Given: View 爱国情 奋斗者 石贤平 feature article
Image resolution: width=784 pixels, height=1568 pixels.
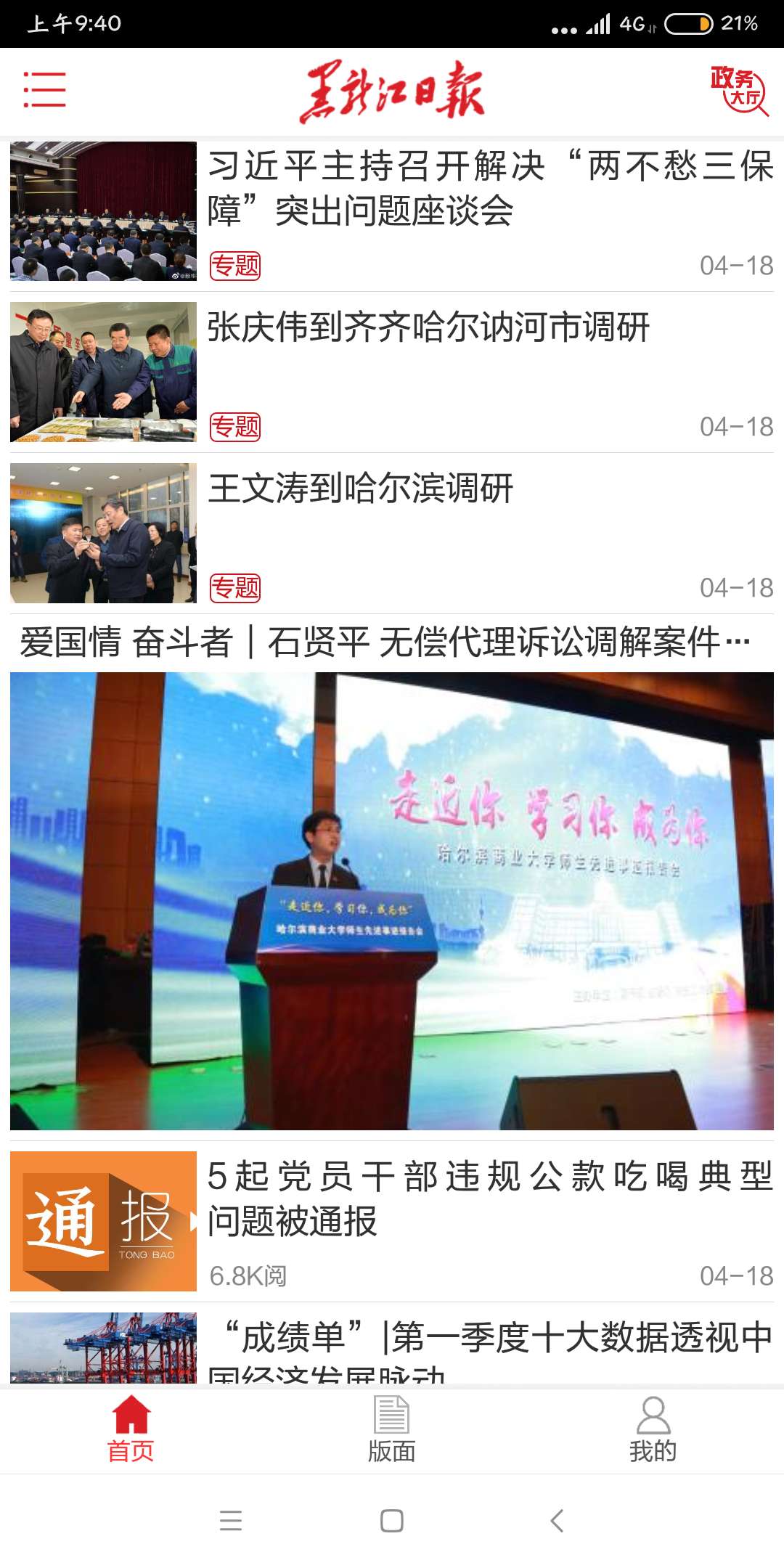Looking at the screenshot, I should 385,643.
